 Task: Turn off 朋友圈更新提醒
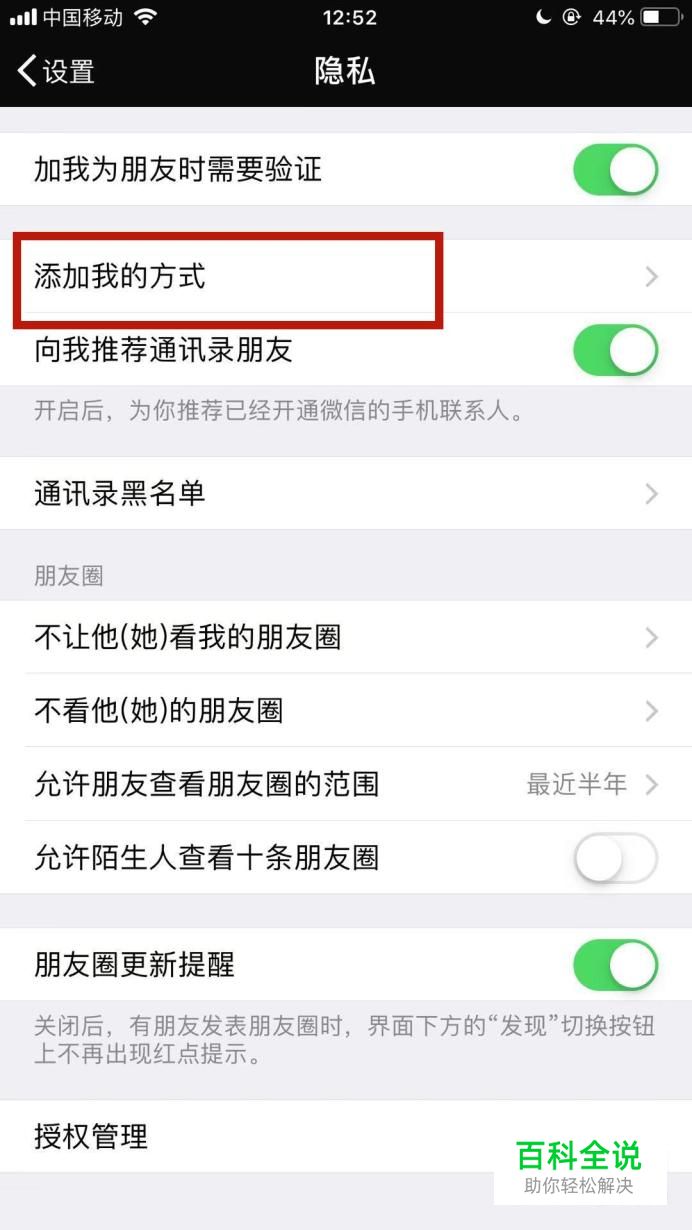click(x=615, y=965)
